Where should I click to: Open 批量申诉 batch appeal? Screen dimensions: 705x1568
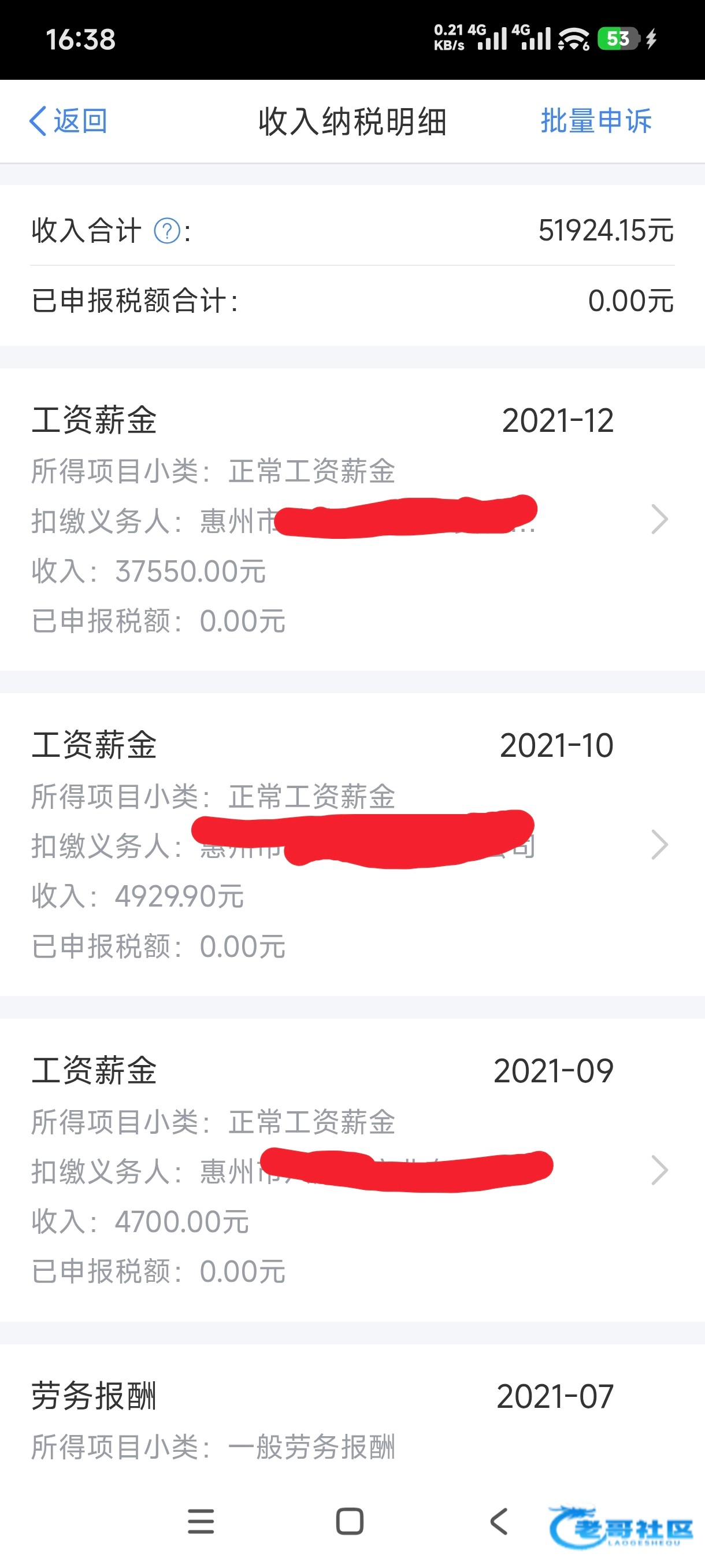coord(596,120)
